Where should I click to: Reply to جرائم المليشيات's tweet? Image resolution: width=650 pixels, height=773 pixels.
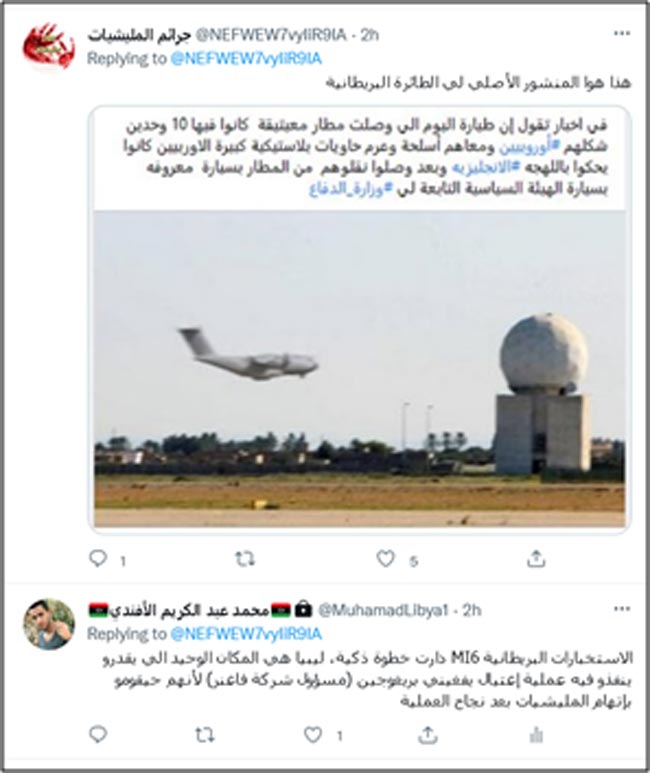pyautogui.click(x=98, y=559)
